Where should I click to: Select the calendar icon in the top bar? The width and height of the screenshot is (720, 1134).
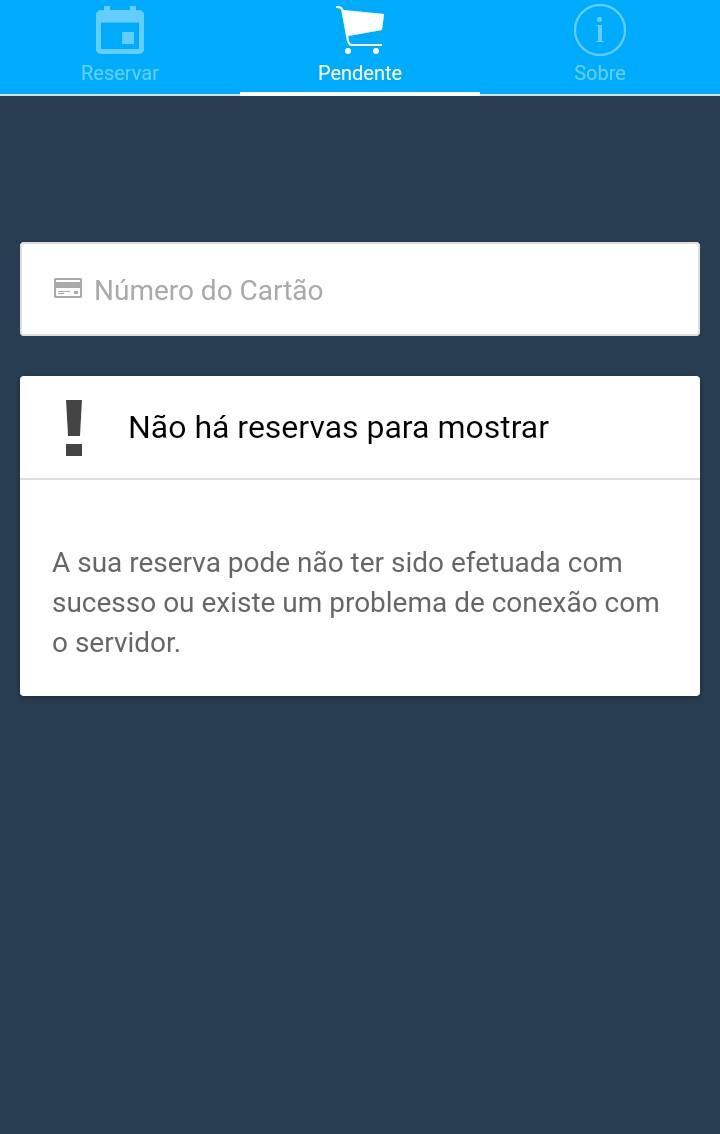[120, 30]
